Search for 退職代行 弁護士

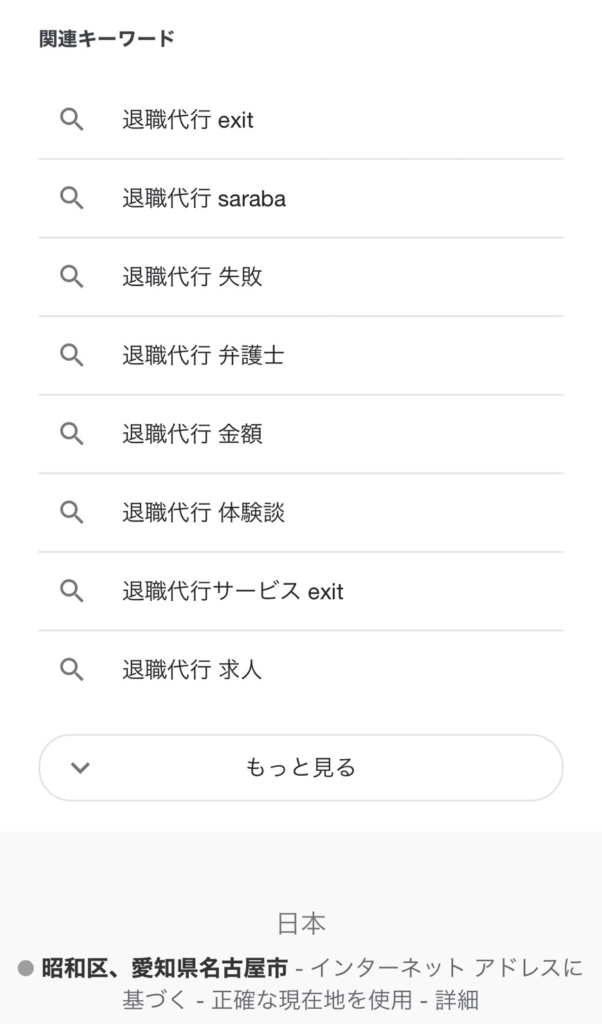(x=300, y=356)
